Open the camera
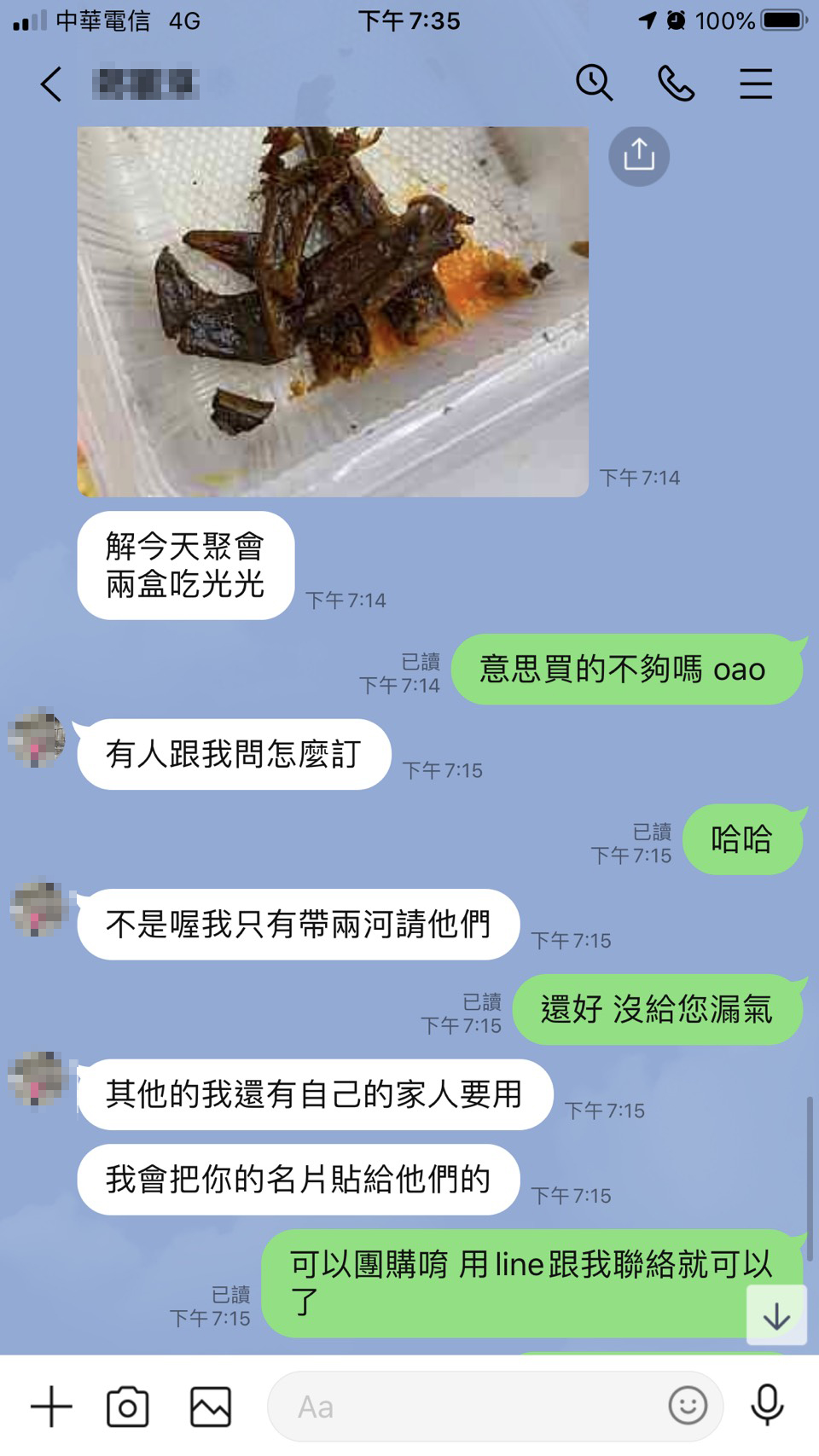The height and width of the screenshot is (1456, 819). pyautogui.click(x=128, y=1407)
